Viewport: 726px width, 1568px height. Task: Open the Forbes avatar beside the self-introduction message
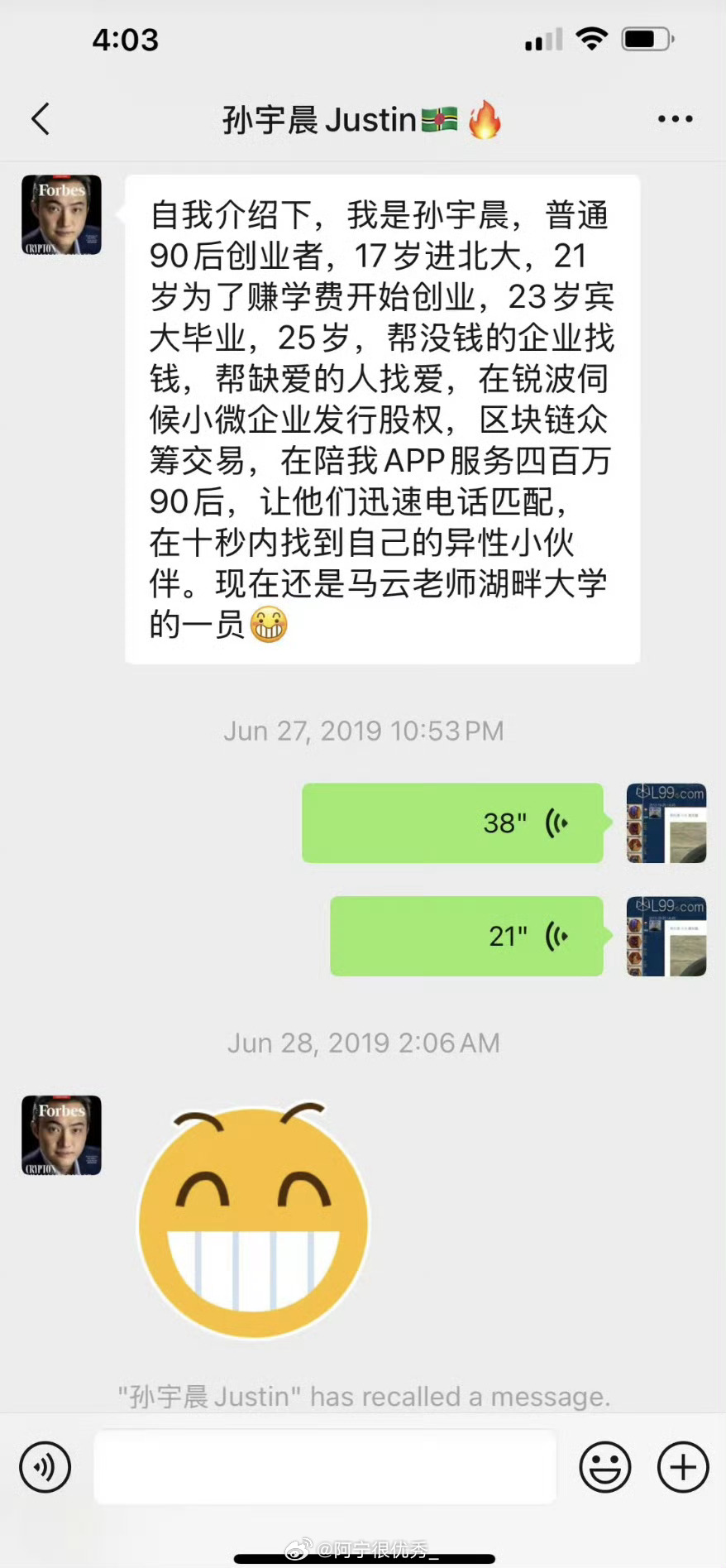[61, 214]
